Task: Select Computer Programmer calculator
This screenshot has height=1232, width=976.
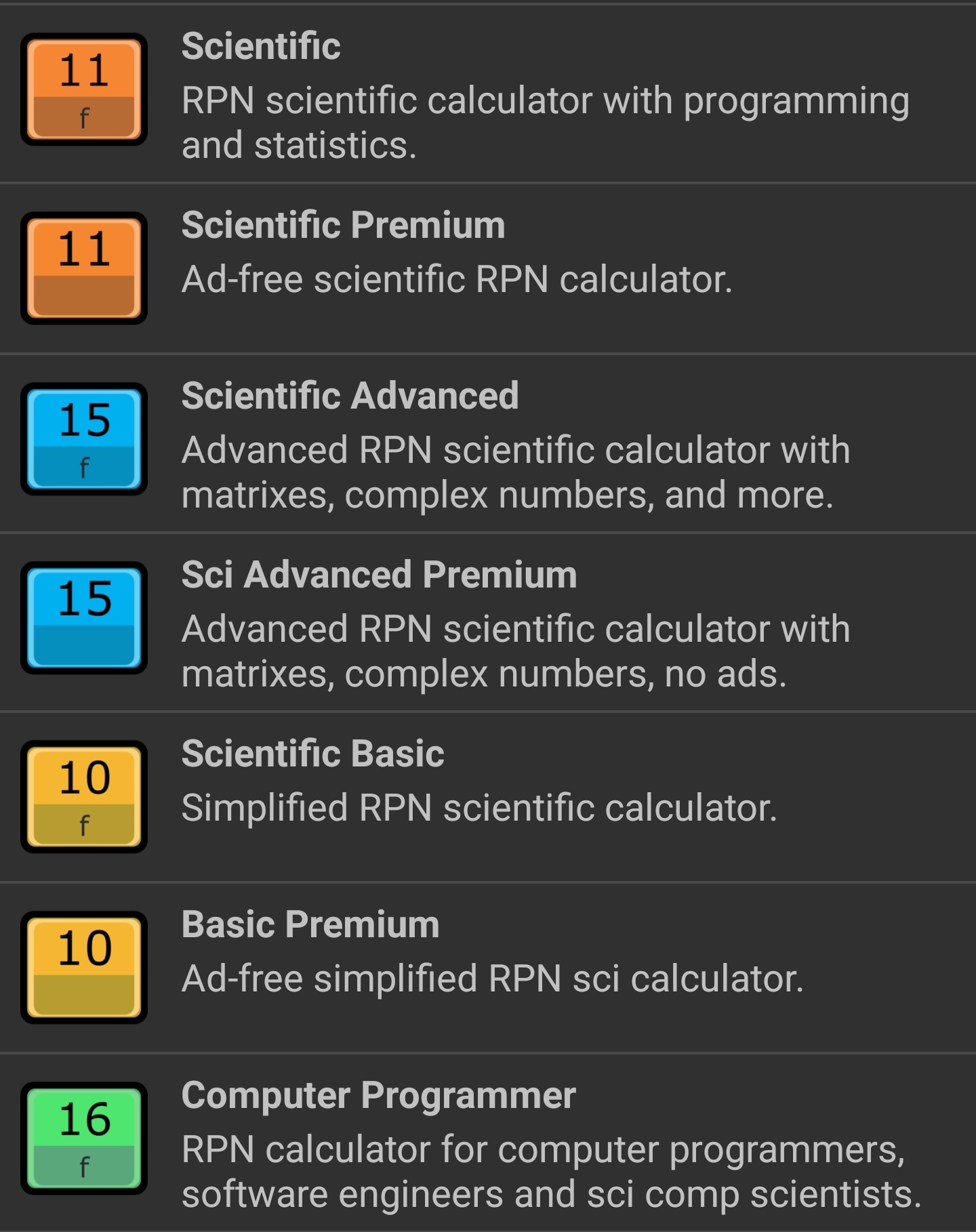Action: click(488, 1143)
